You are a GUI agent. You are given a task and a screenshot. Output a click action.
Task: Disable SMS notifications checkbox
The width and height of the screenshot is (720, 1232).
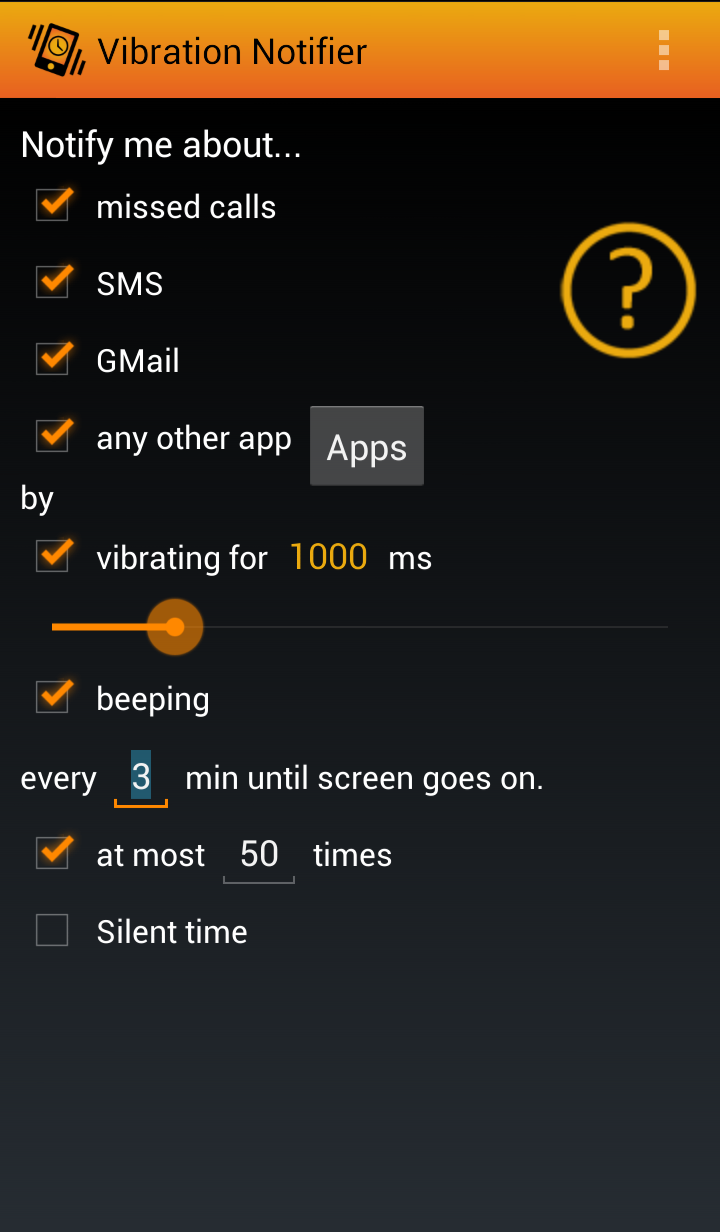tap(53, 283)
